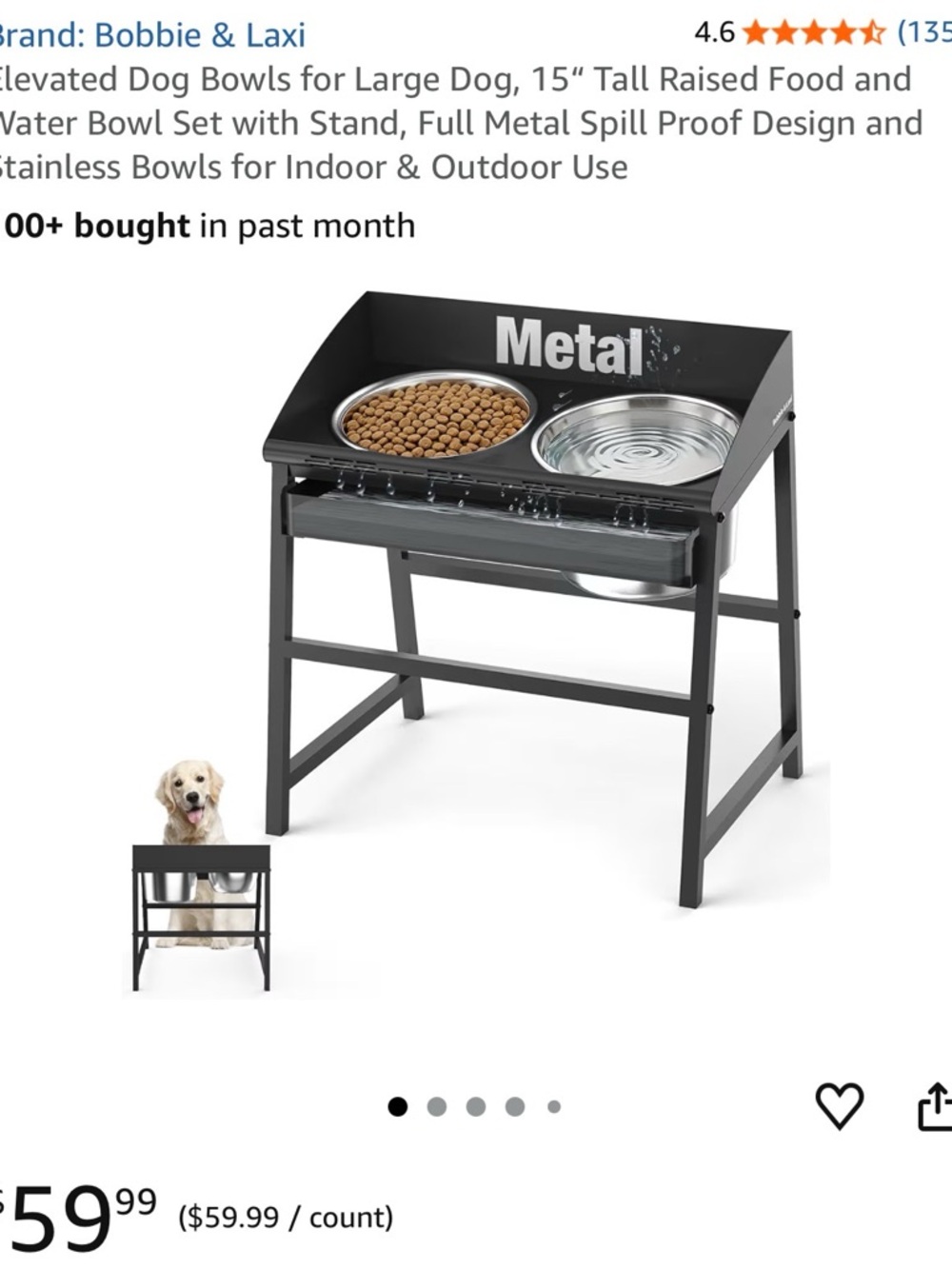Select the fourth image indicator dot
This screenshot has width=952, height=1269.
coord(514,1105)
